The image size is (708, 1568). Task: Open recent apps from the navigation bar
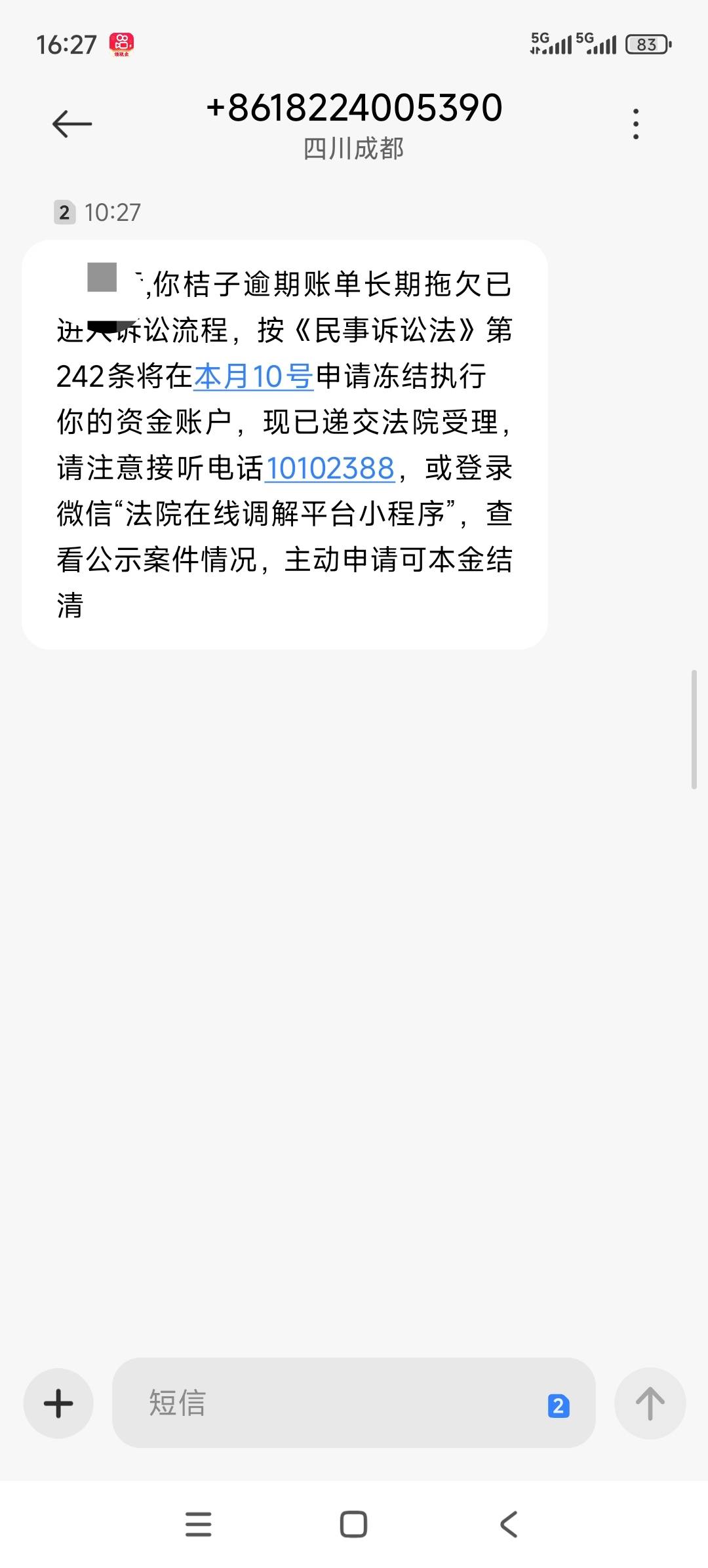pyautogui.click(x=199, y=1524)
